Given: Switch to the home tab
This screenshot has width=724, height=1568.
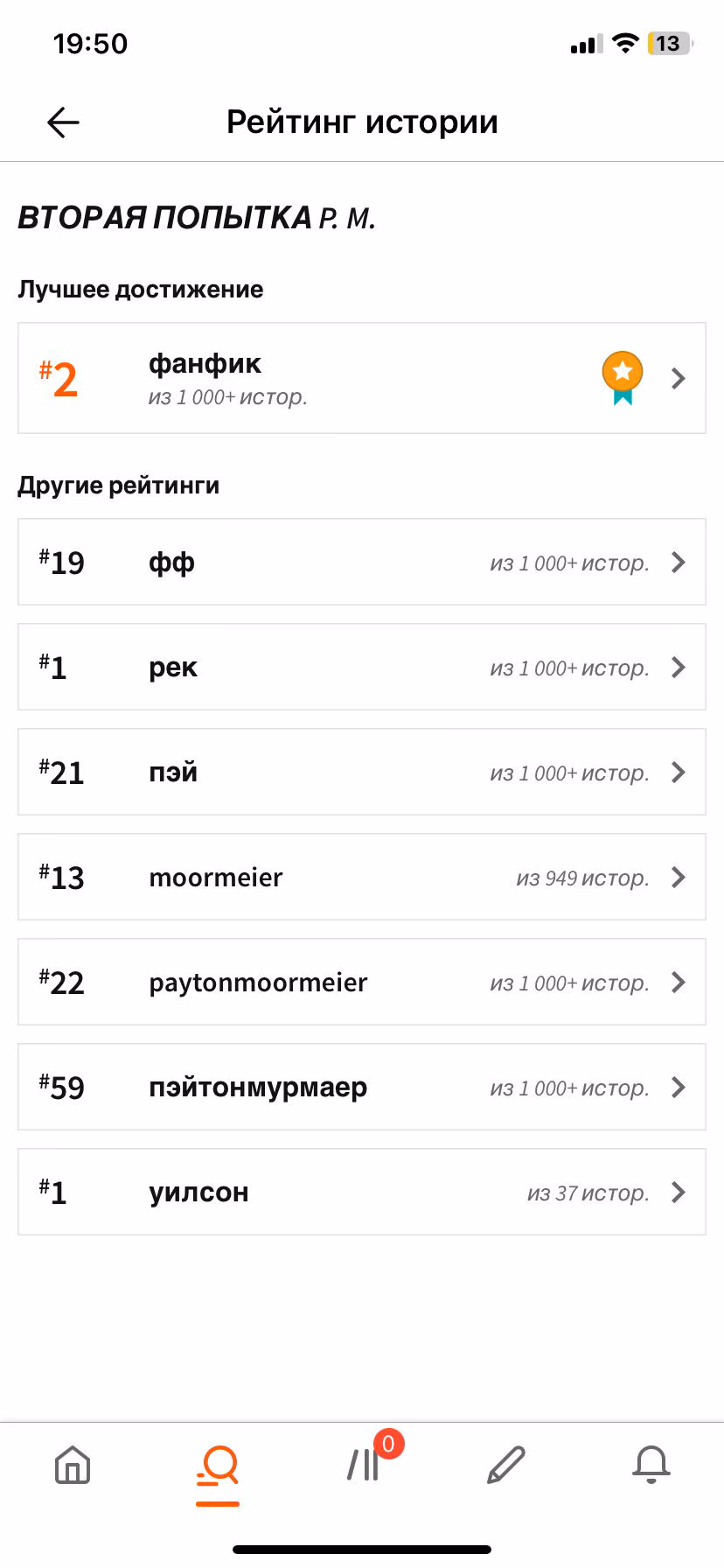Looking at the screenshot, I should (x=73, y=1465).
